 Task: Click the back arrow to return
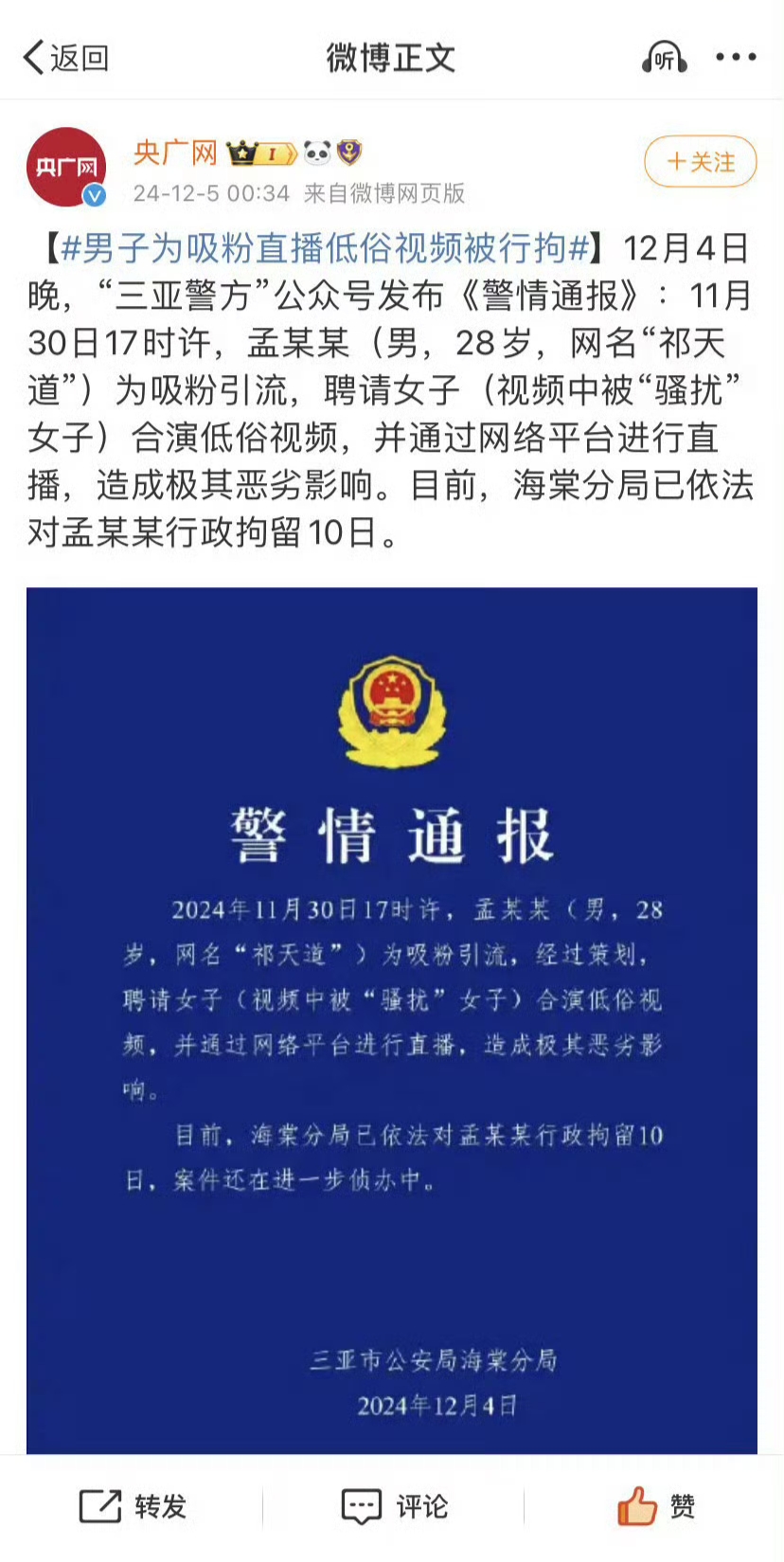(33, 58)
